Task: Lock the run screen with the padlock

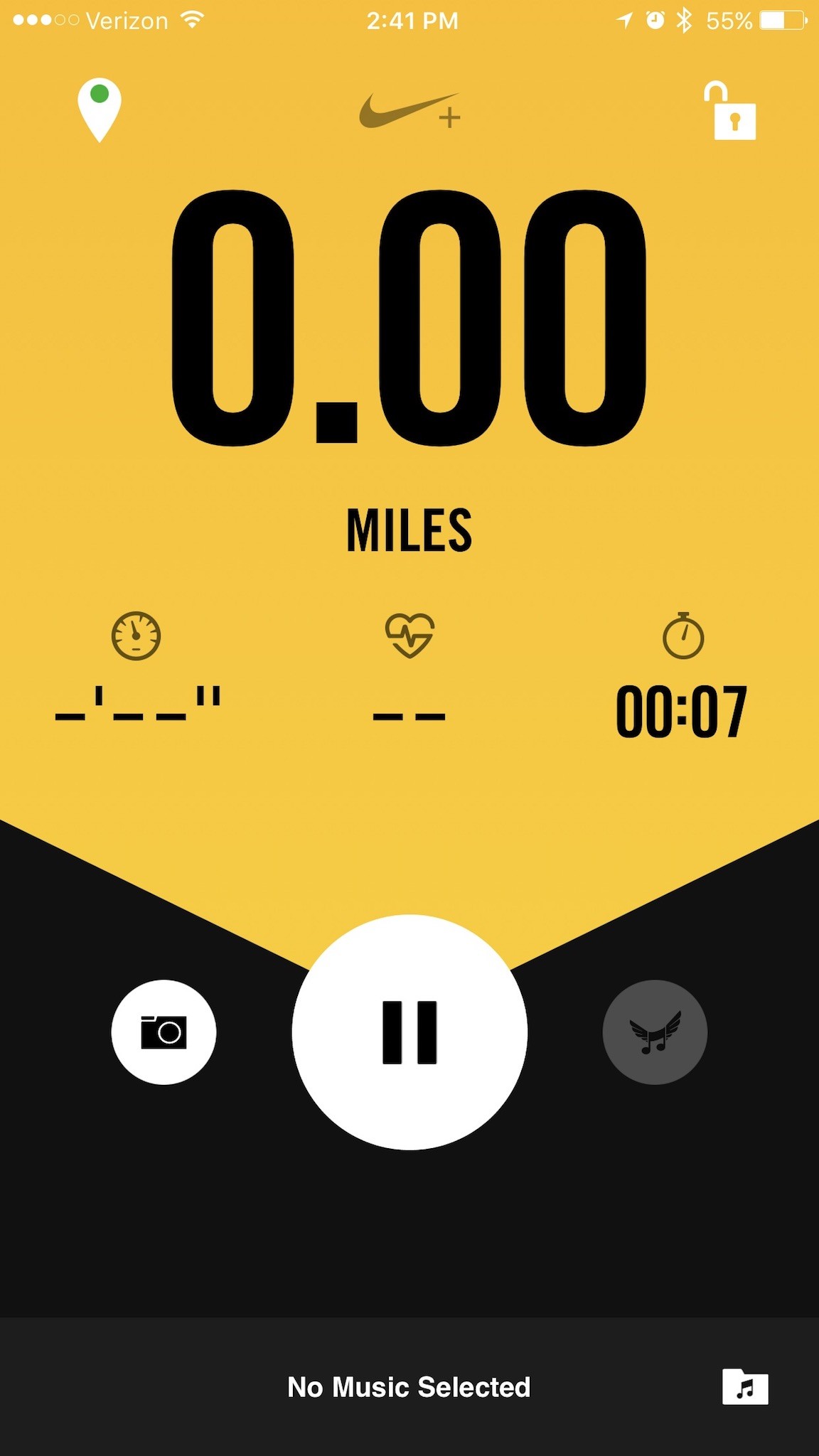Action: [x=730, y=111]
